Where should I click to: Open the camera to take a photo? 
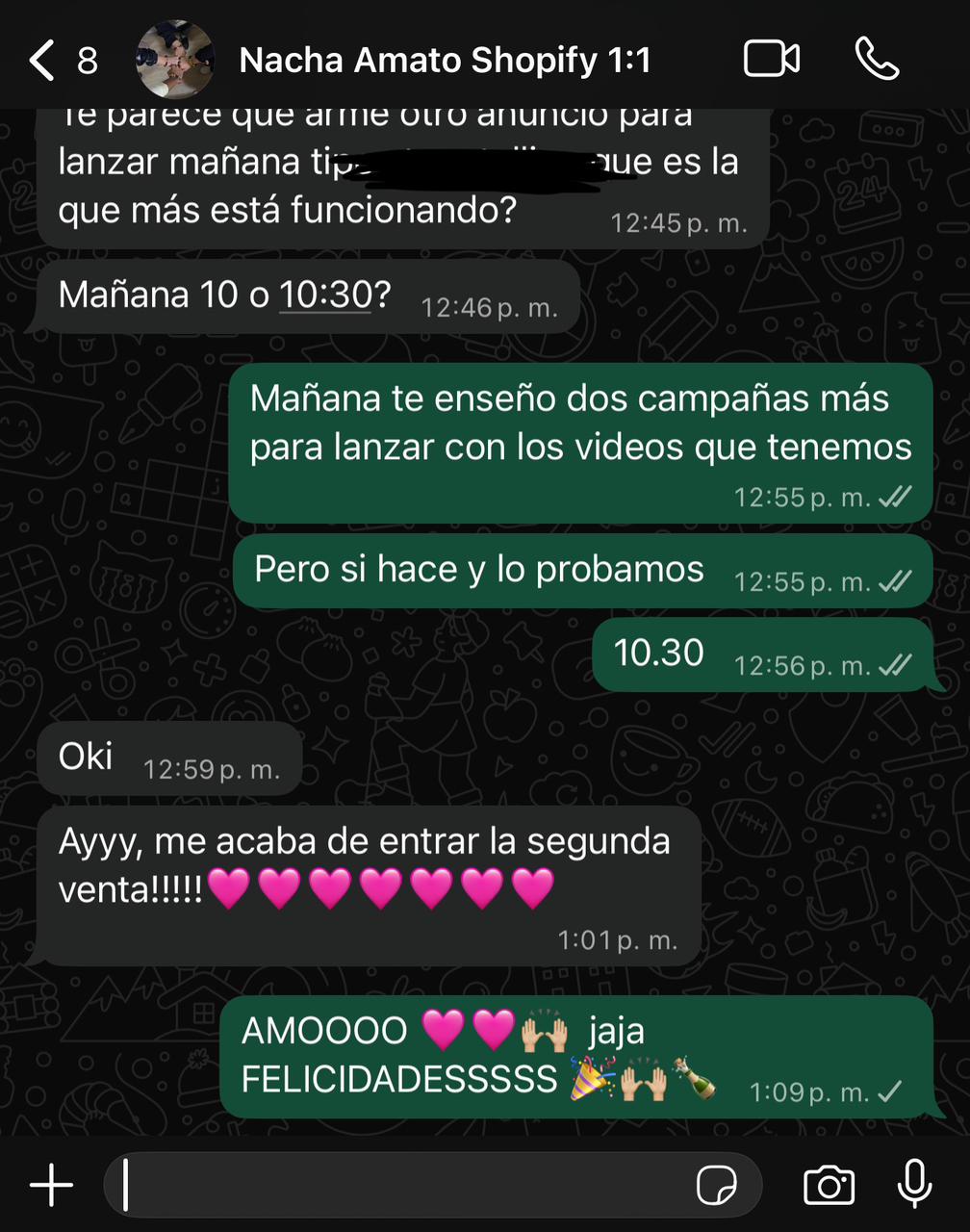(x=829, y=1185)
